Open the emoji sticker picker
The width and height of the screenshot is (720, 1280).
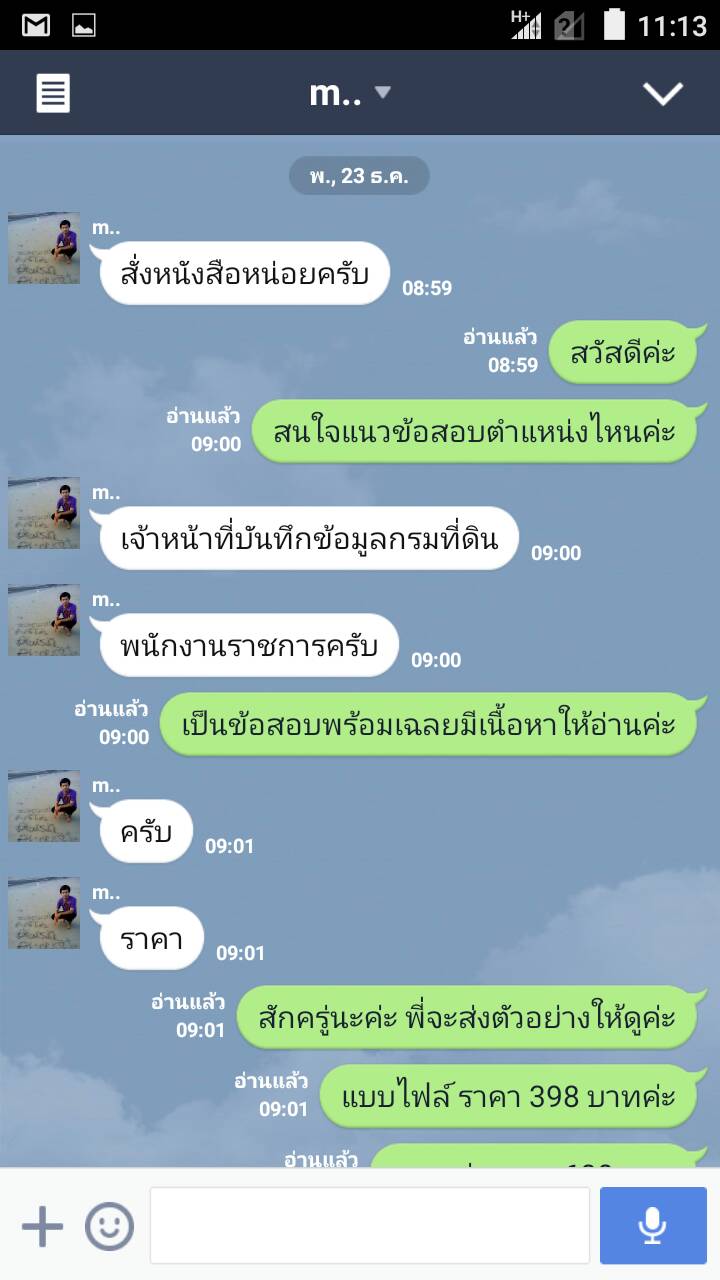109,1226
